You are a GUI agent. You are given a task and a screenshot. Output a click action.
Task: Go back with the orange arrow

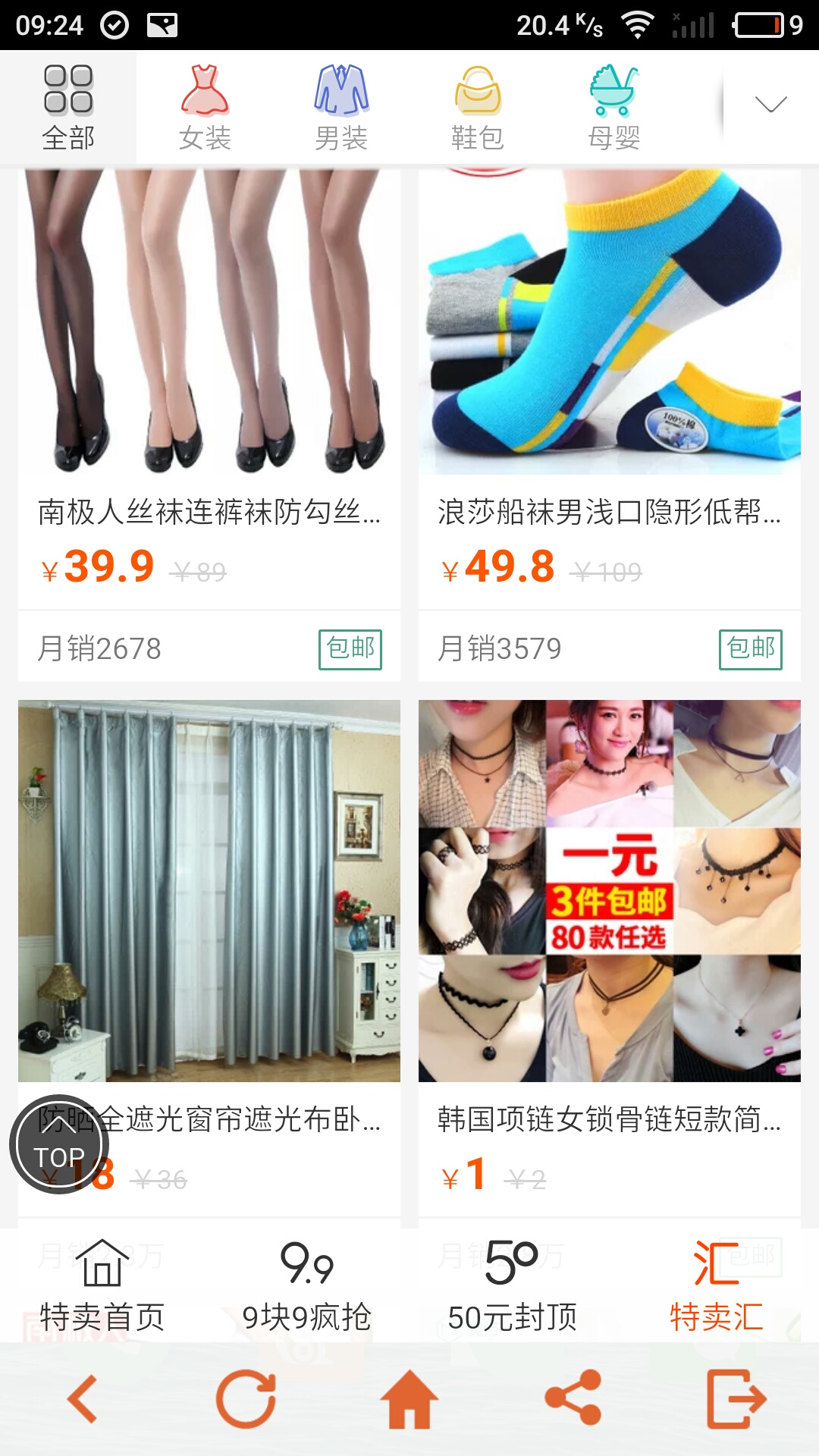pyautogui.click(x=82, y=1399)
